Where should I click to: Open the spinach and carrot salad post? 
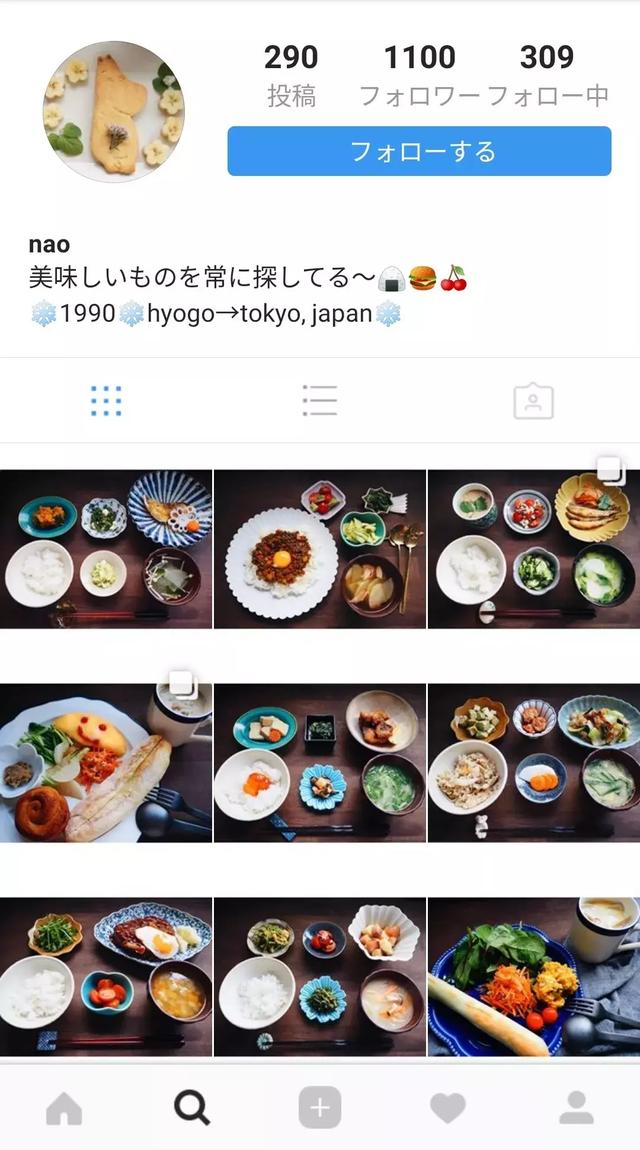point(533,976)
